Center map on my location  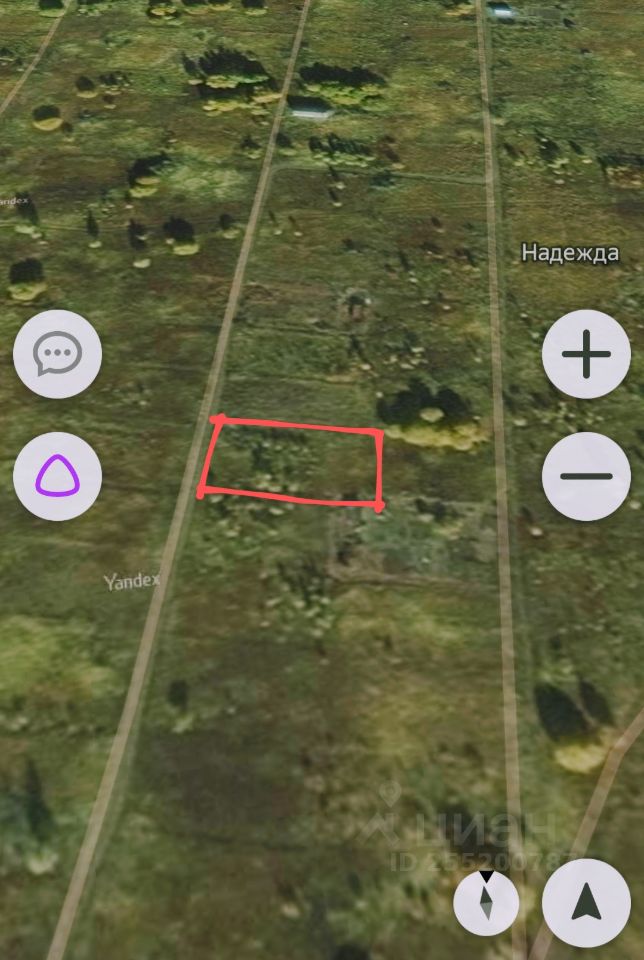(586, 902)
